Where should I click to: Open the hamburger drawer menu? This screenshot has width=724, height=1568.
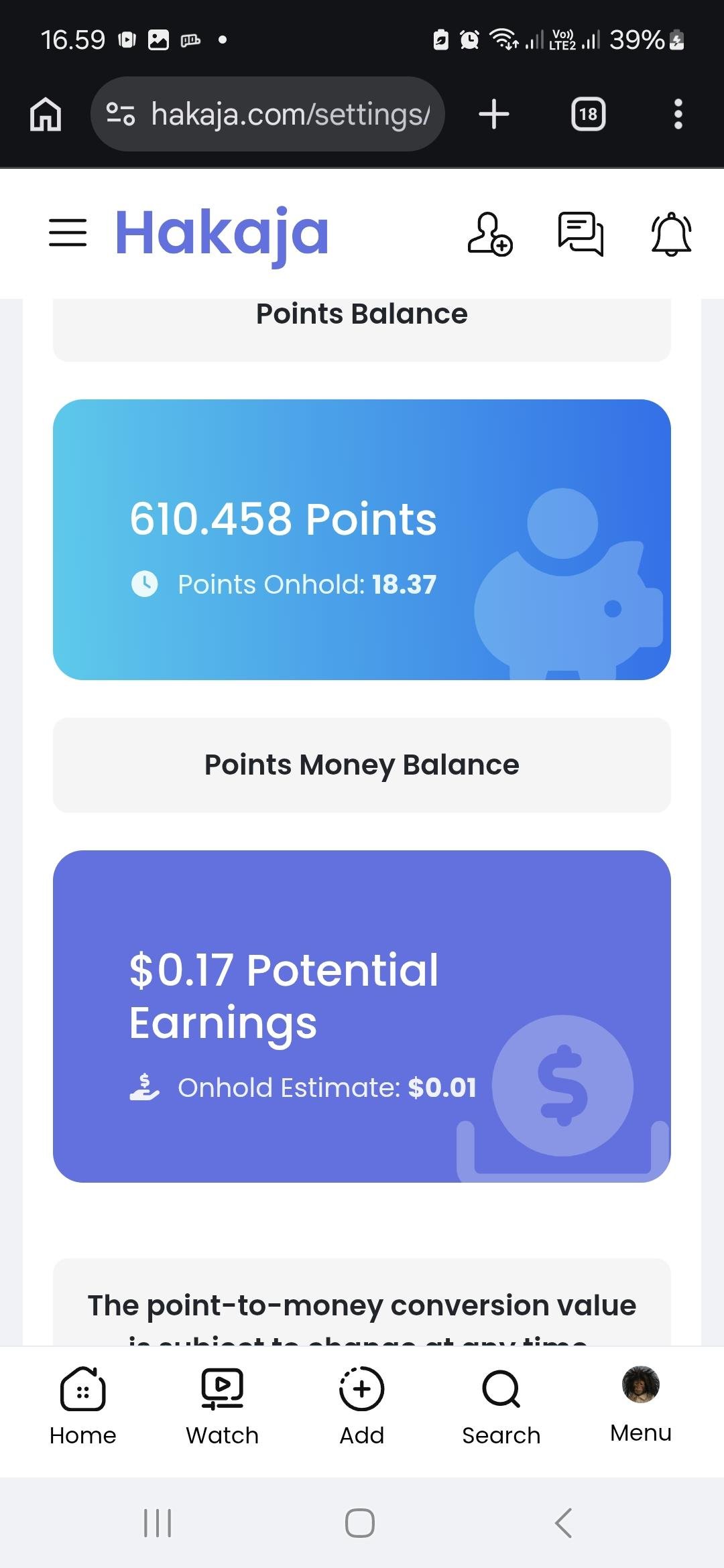pyautogui.click(x=68, y=233)
